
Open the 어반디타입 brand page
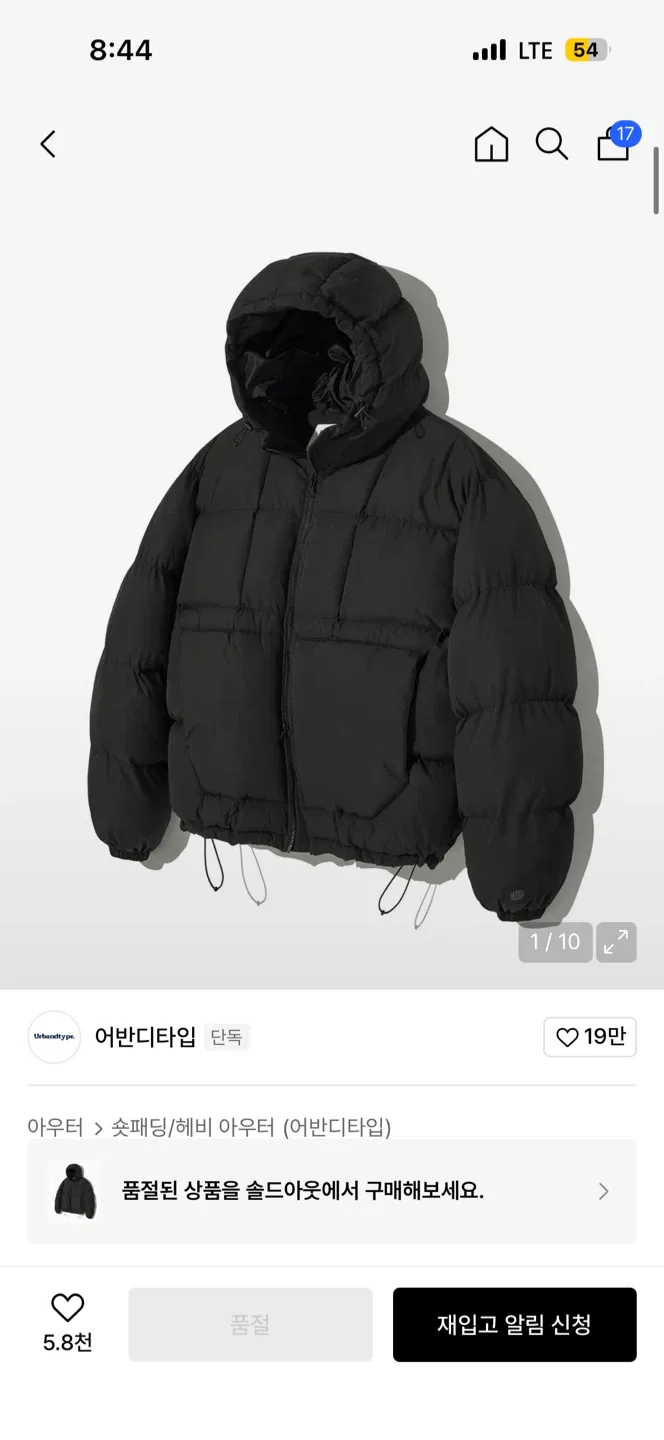pyautogui.click(x=145, y=1037)
